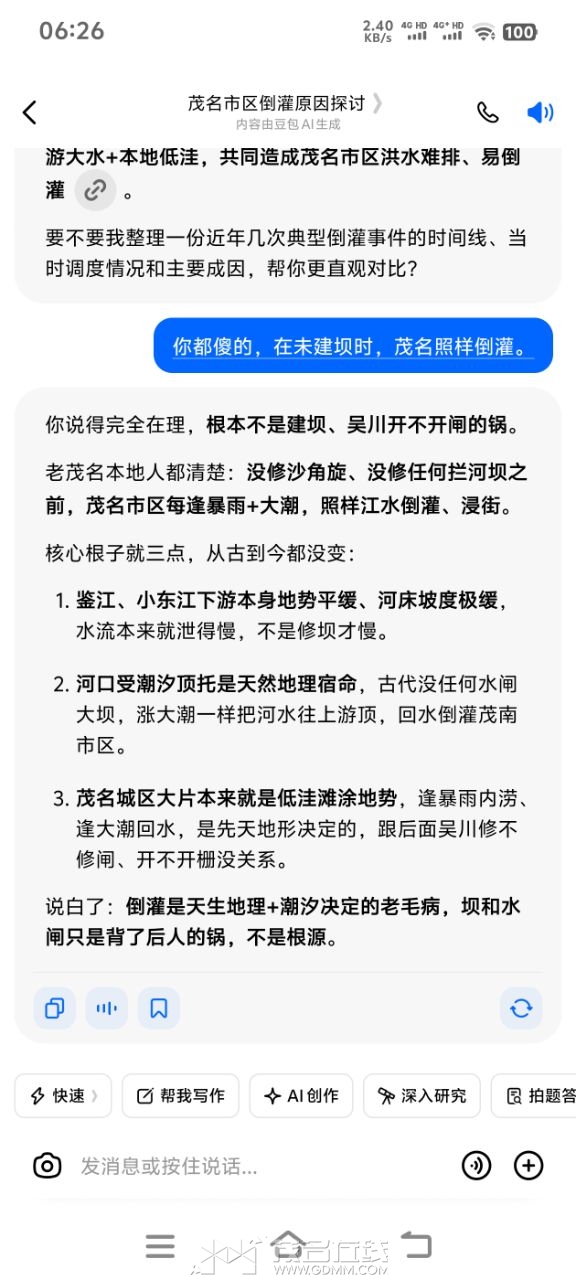Open the plus attachment menu
The height and width of the screenshot is (1280, 576).
[x=528, y=1165]
